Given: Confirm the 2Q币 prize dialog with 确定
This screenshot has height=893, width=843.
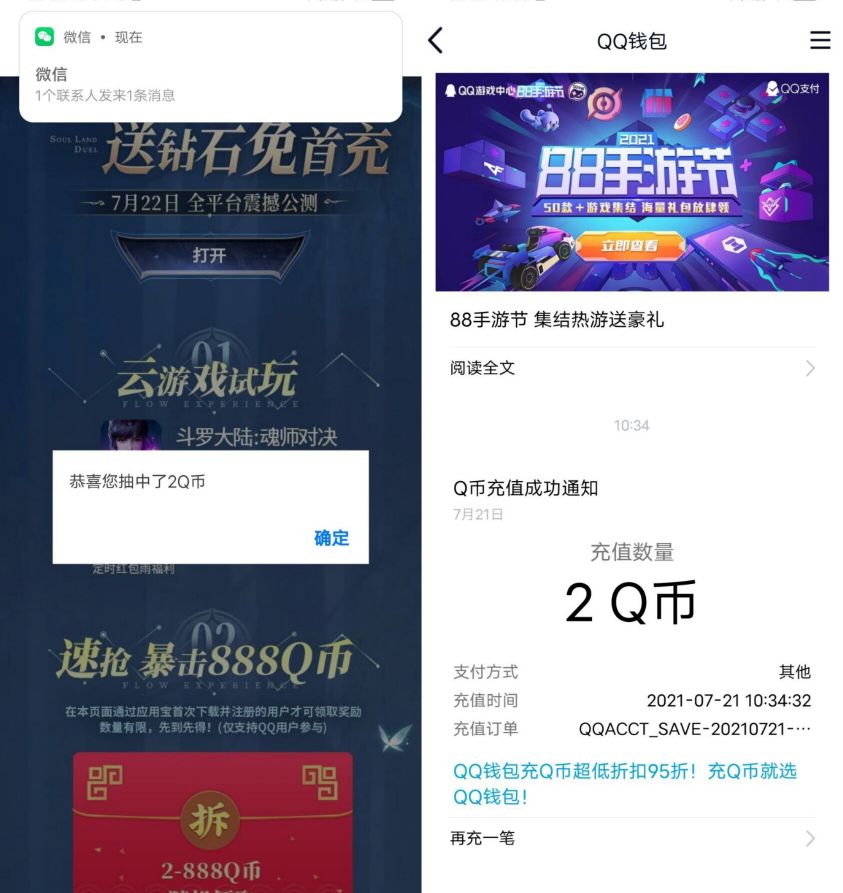Looking at the screenshot, I should pyautogui.click(x=331, y=538).
